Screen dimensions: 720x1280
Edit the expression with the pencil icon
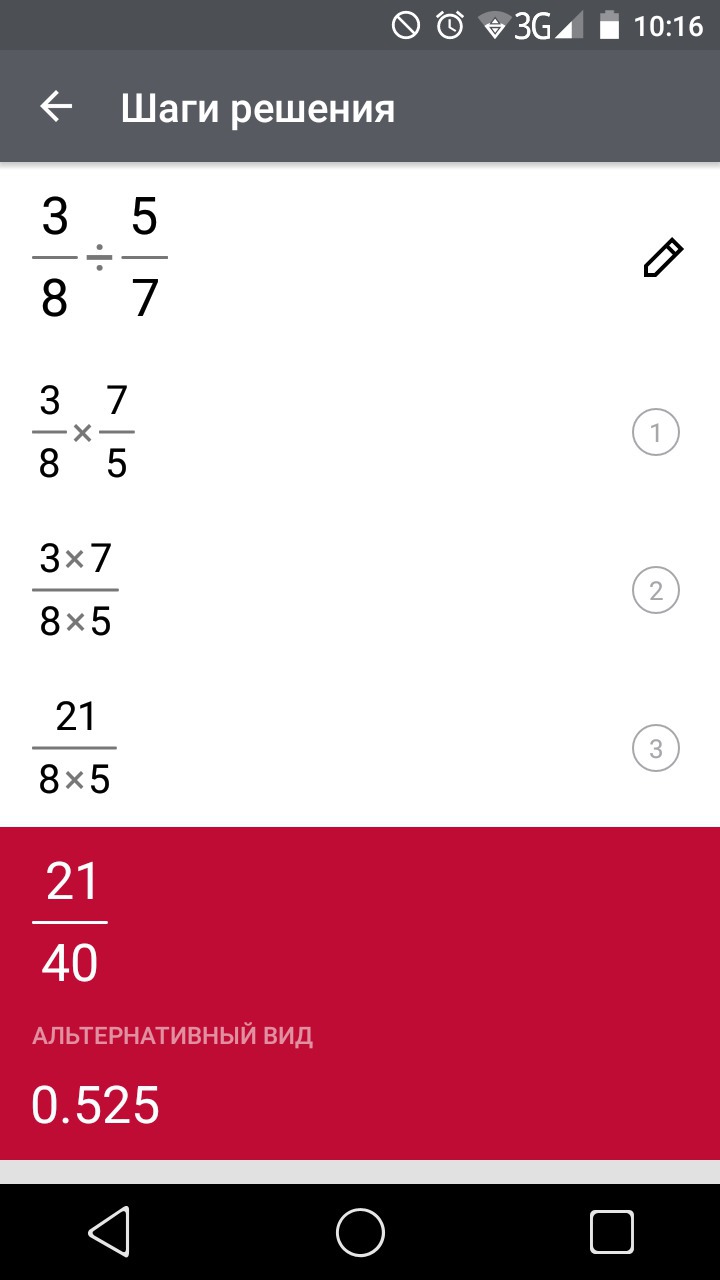coord(662,258)
